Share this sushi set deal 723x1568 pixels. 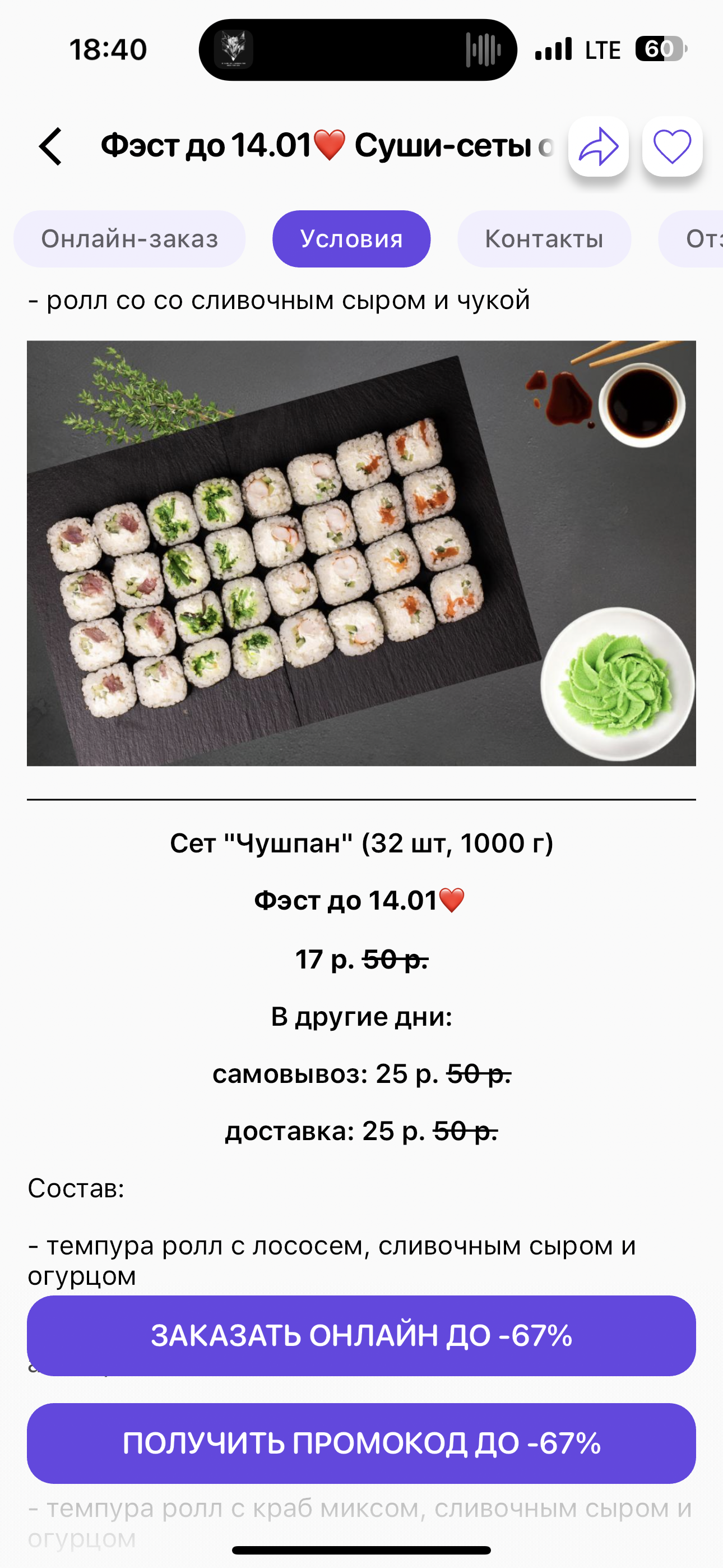click(x=598, y=147)
